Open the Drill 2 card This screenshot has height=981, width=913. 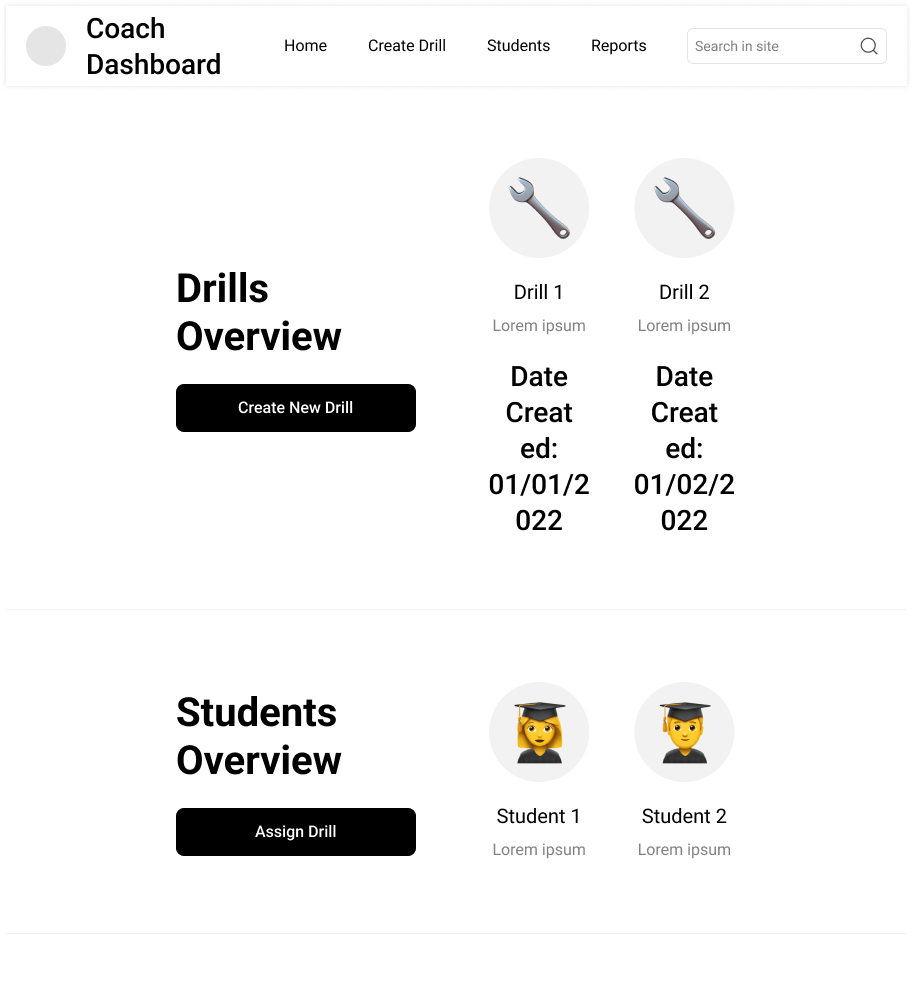[x=684, y=292]
